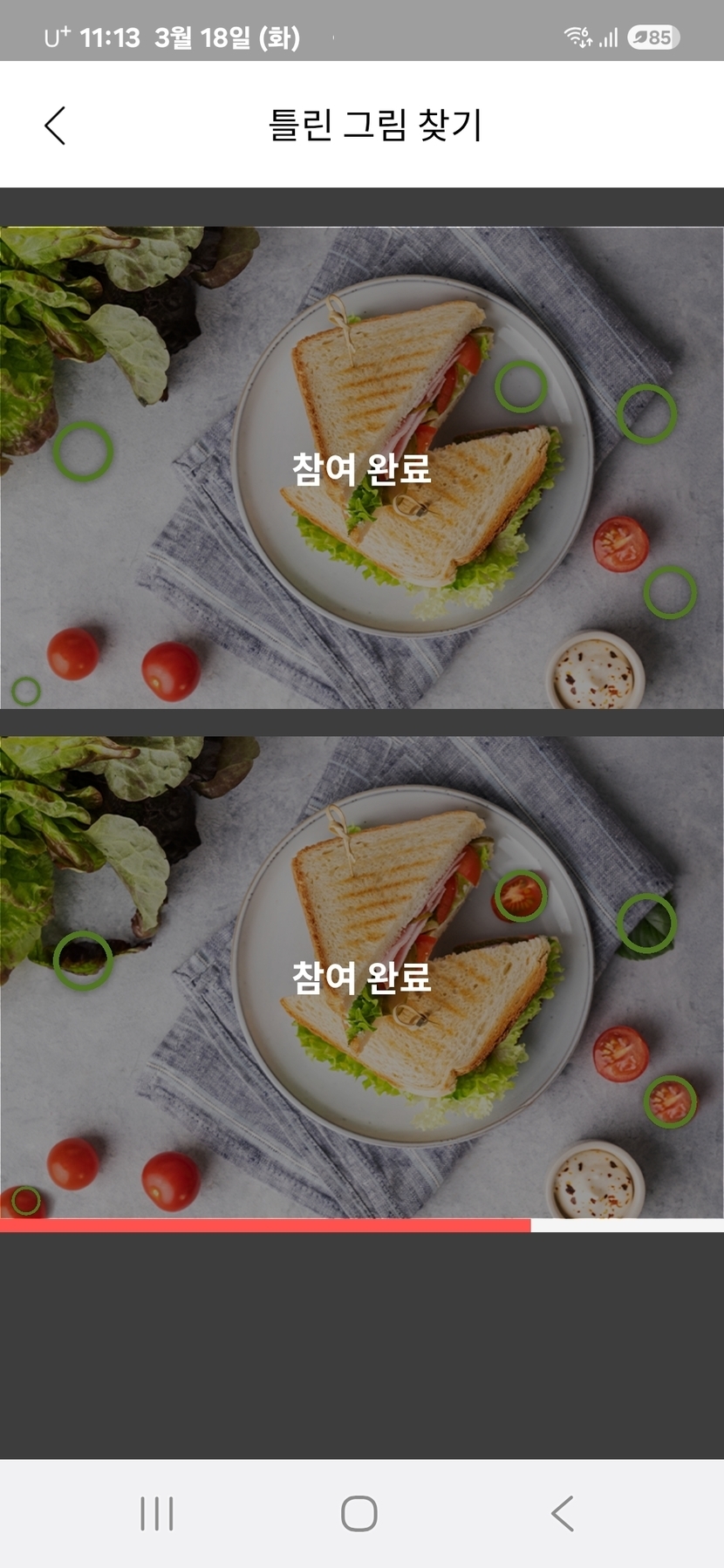Go back from the 틀린 그림 찾기 screen
The height and width of the screenshot is (1568, 724).
click(x=55, y=126)
